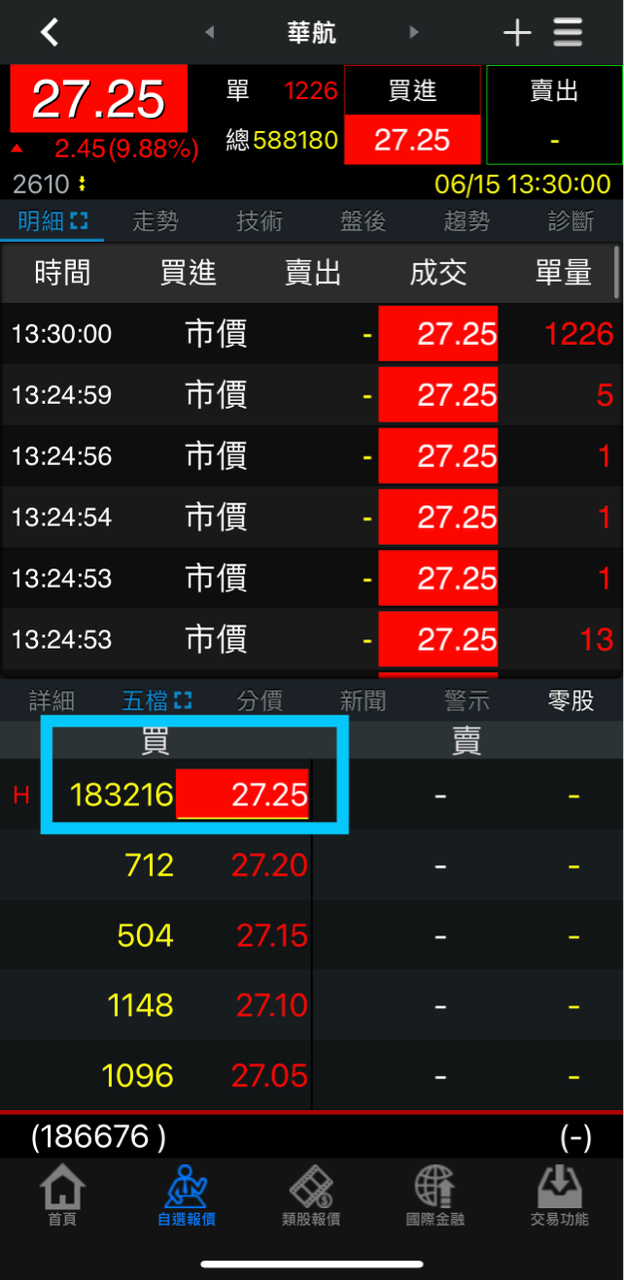624x1280 pixels.
Task: Add 華航 with the plus icon
Action: (517, 33)
